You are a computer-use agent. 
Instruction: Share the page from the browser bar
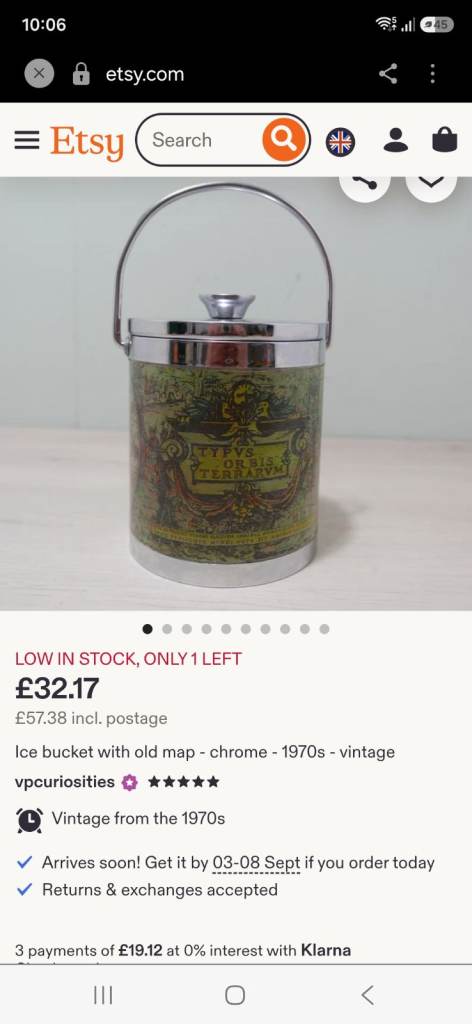pos(388,74)
